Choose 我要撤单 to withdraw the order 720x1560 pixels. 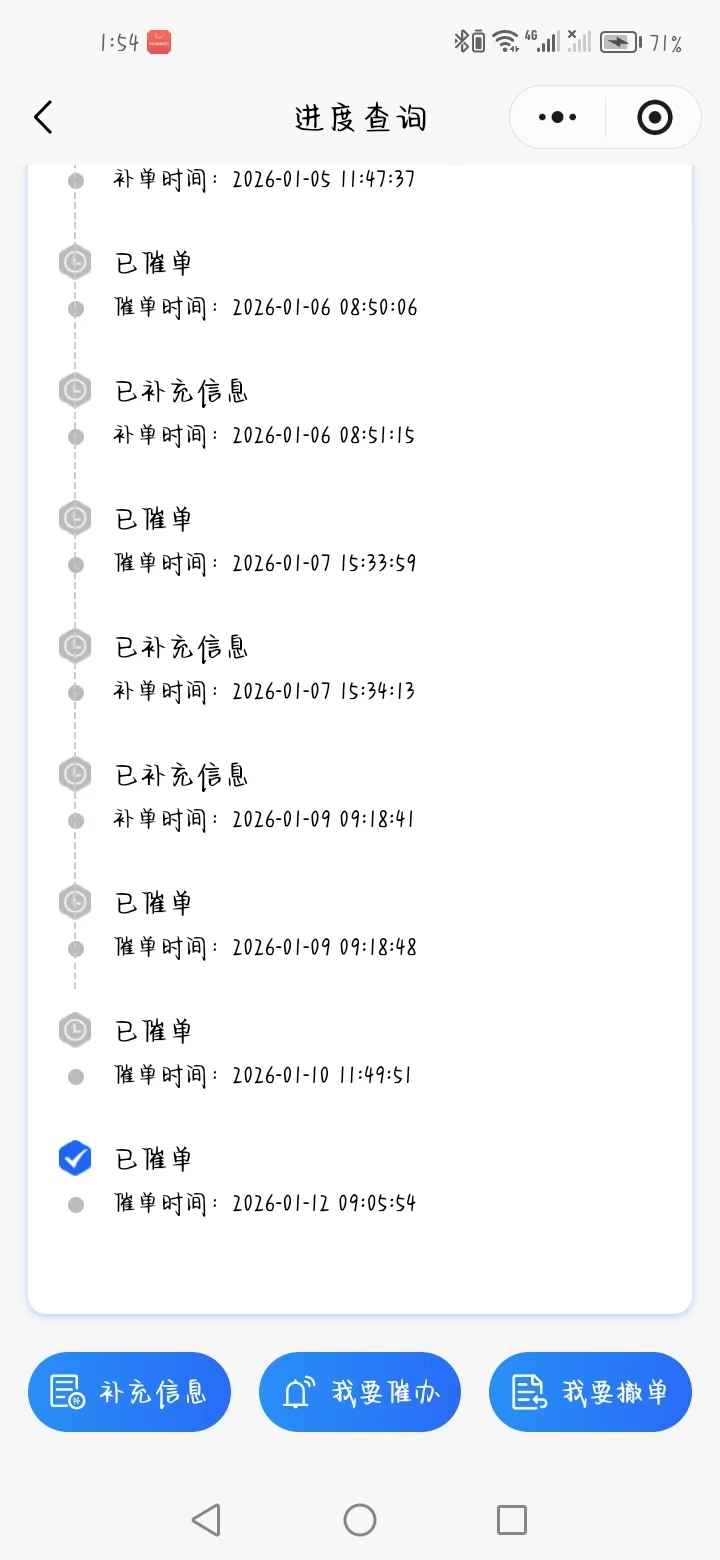click(590, 1392)
